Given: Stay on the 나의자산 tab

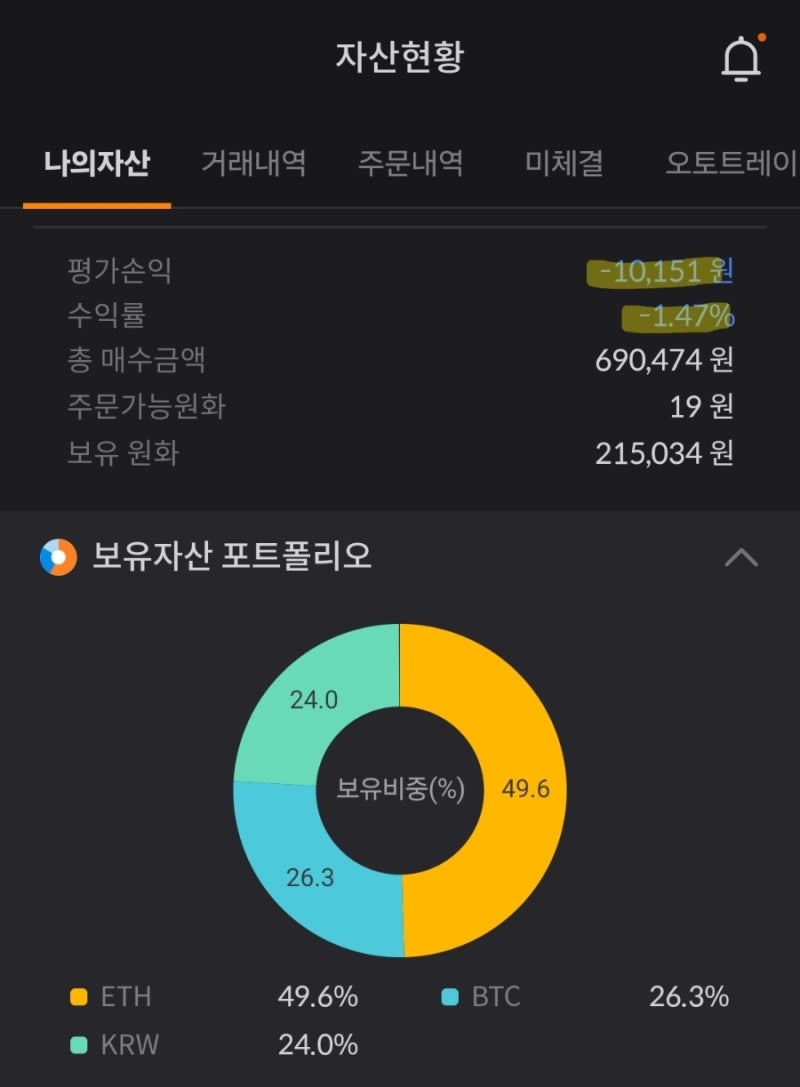Looking at the screenshot, I should pyautogui.click(x=97, y=165).
